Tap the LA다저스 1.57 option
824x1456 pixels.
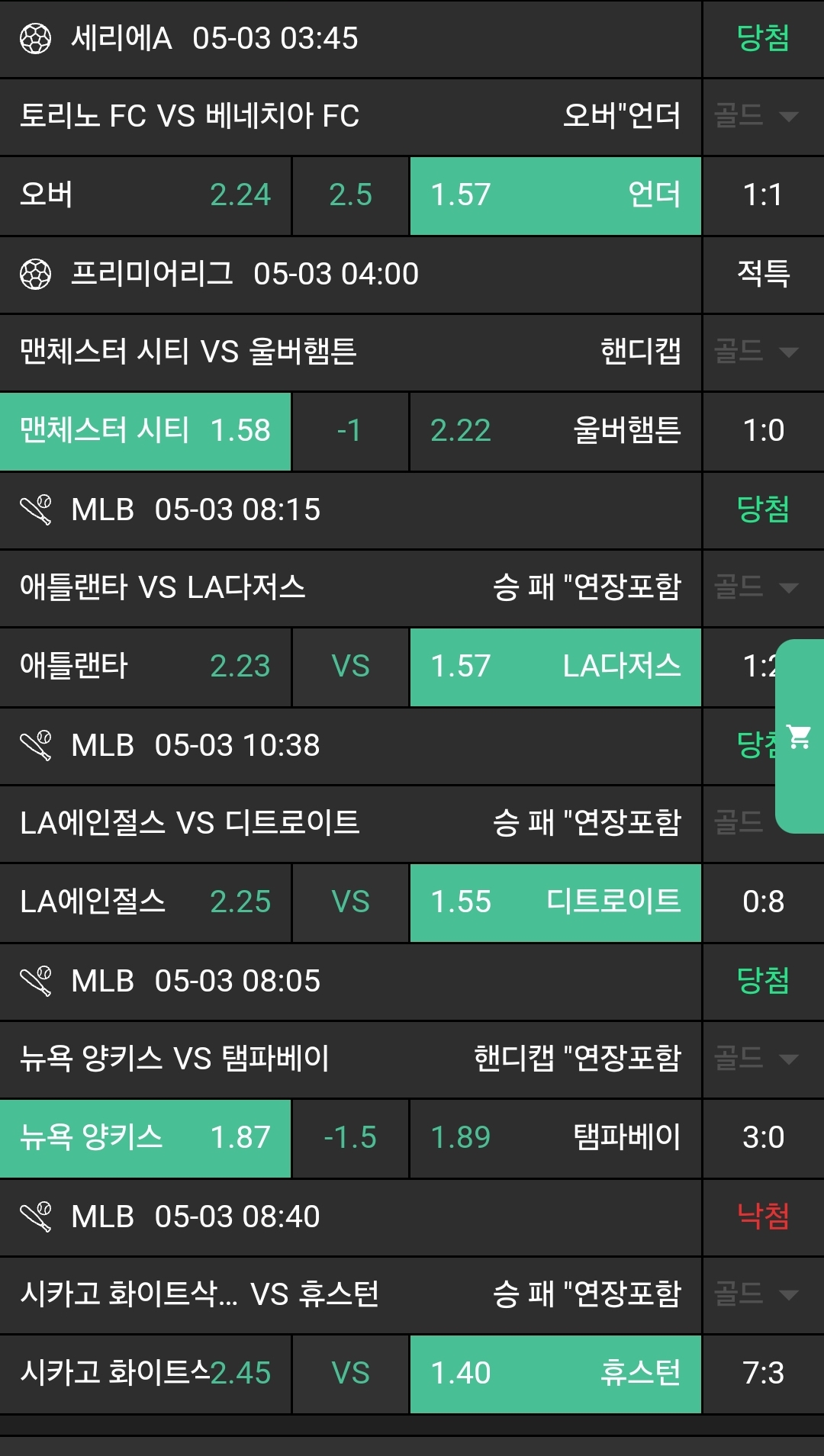pos(555,667)
